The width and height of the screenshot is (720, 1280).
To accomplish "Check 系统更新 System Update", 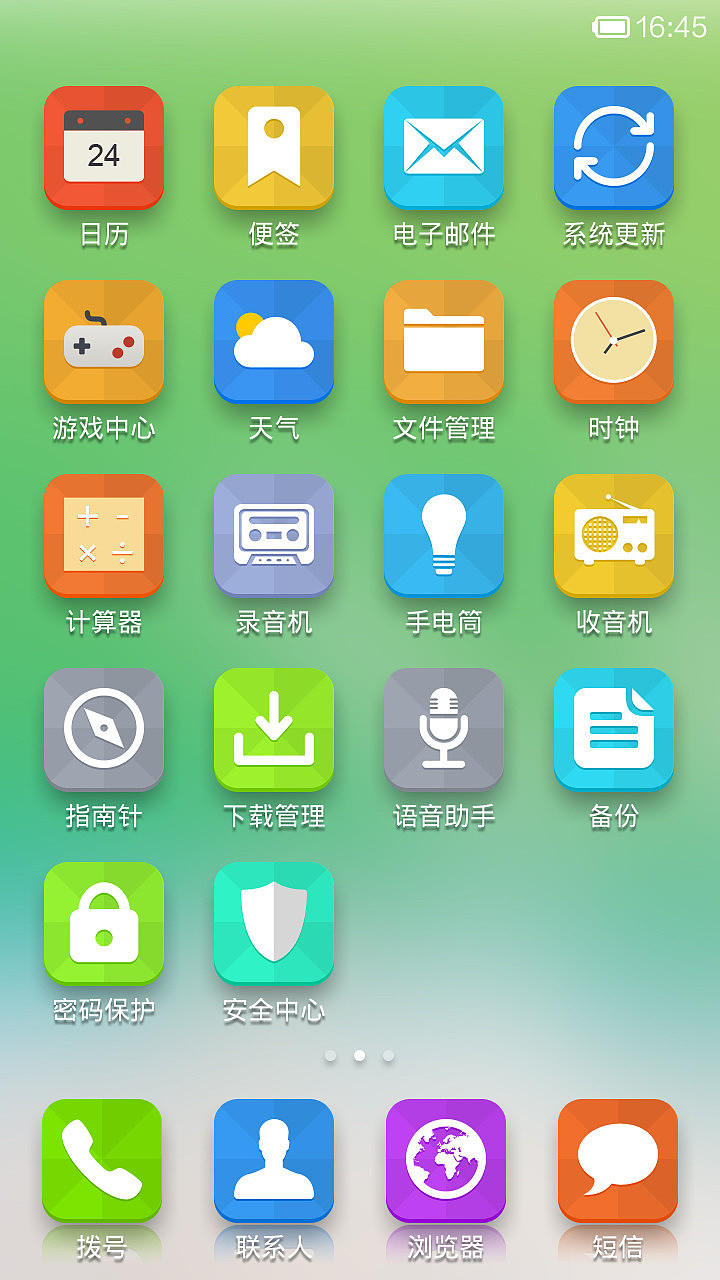I will click(x=613, y=147).
